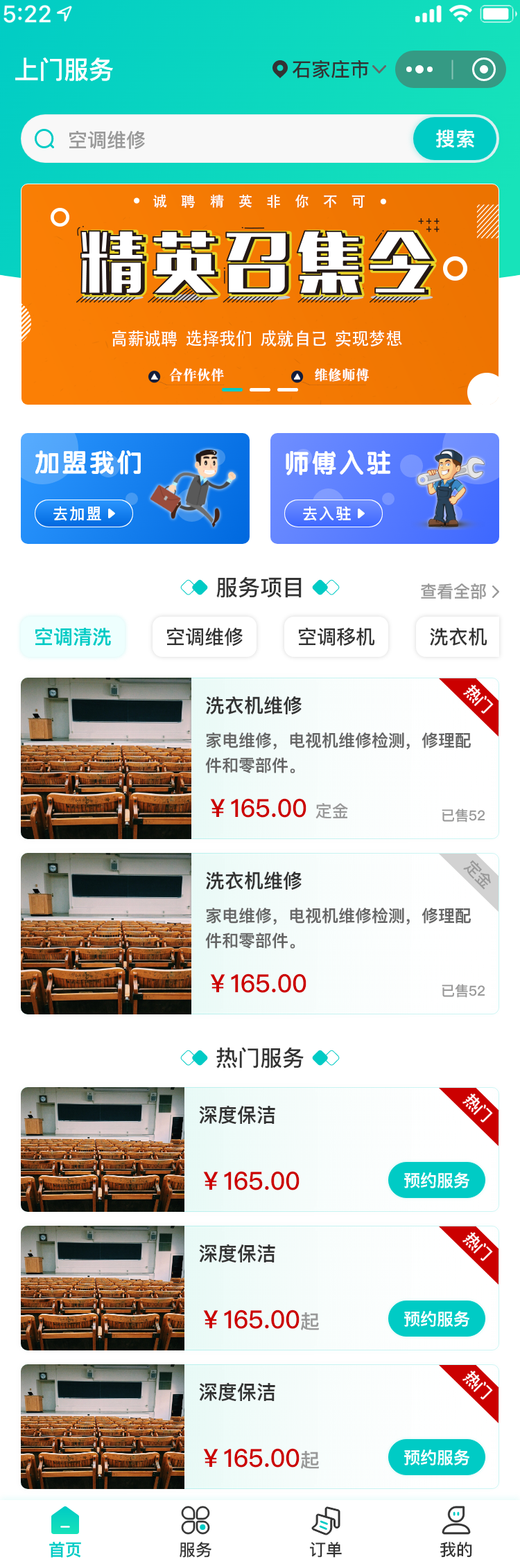Switch to the 空调移机 category

[x=336, y=637]
